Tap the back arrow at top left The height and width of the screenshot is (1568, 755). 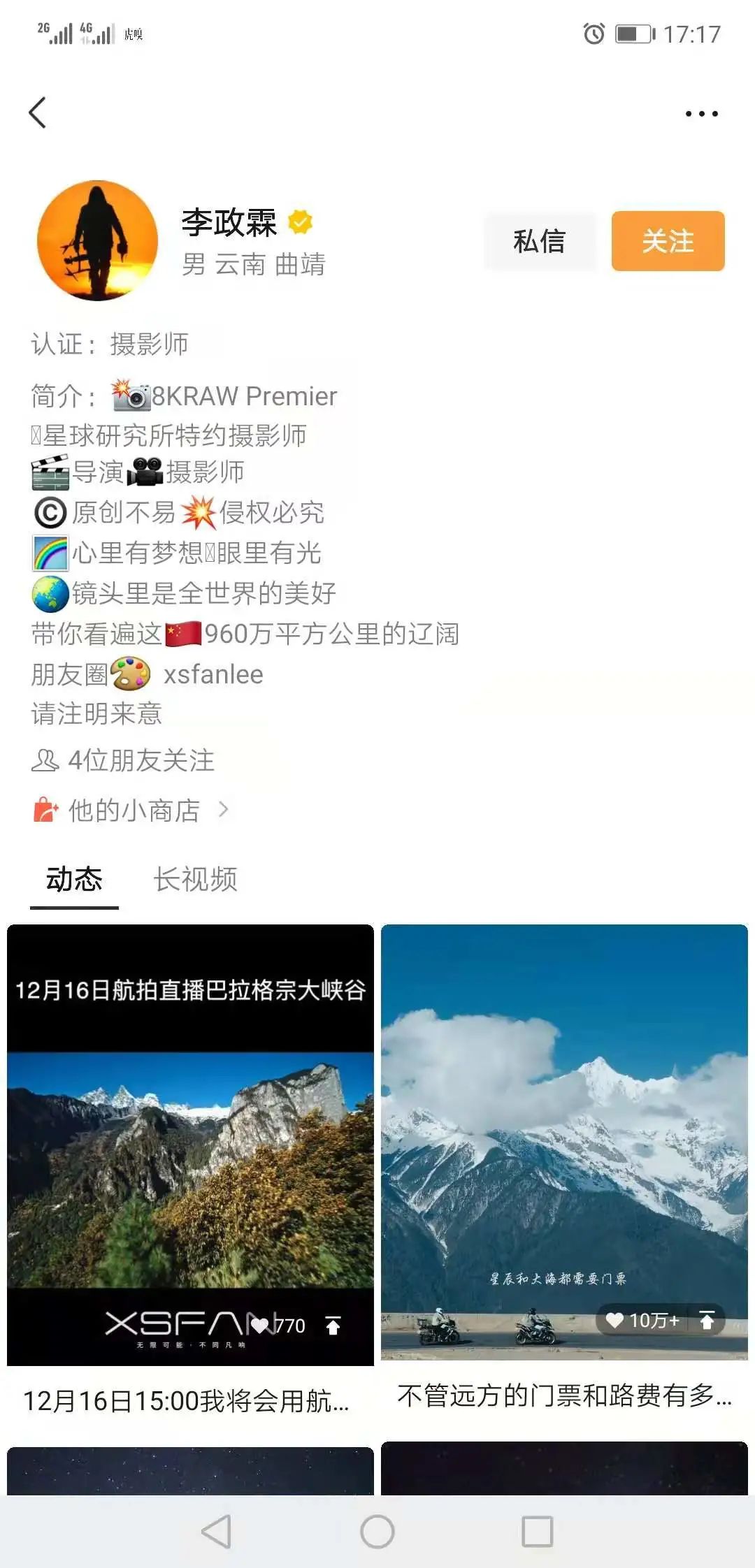tap(38, 112)
